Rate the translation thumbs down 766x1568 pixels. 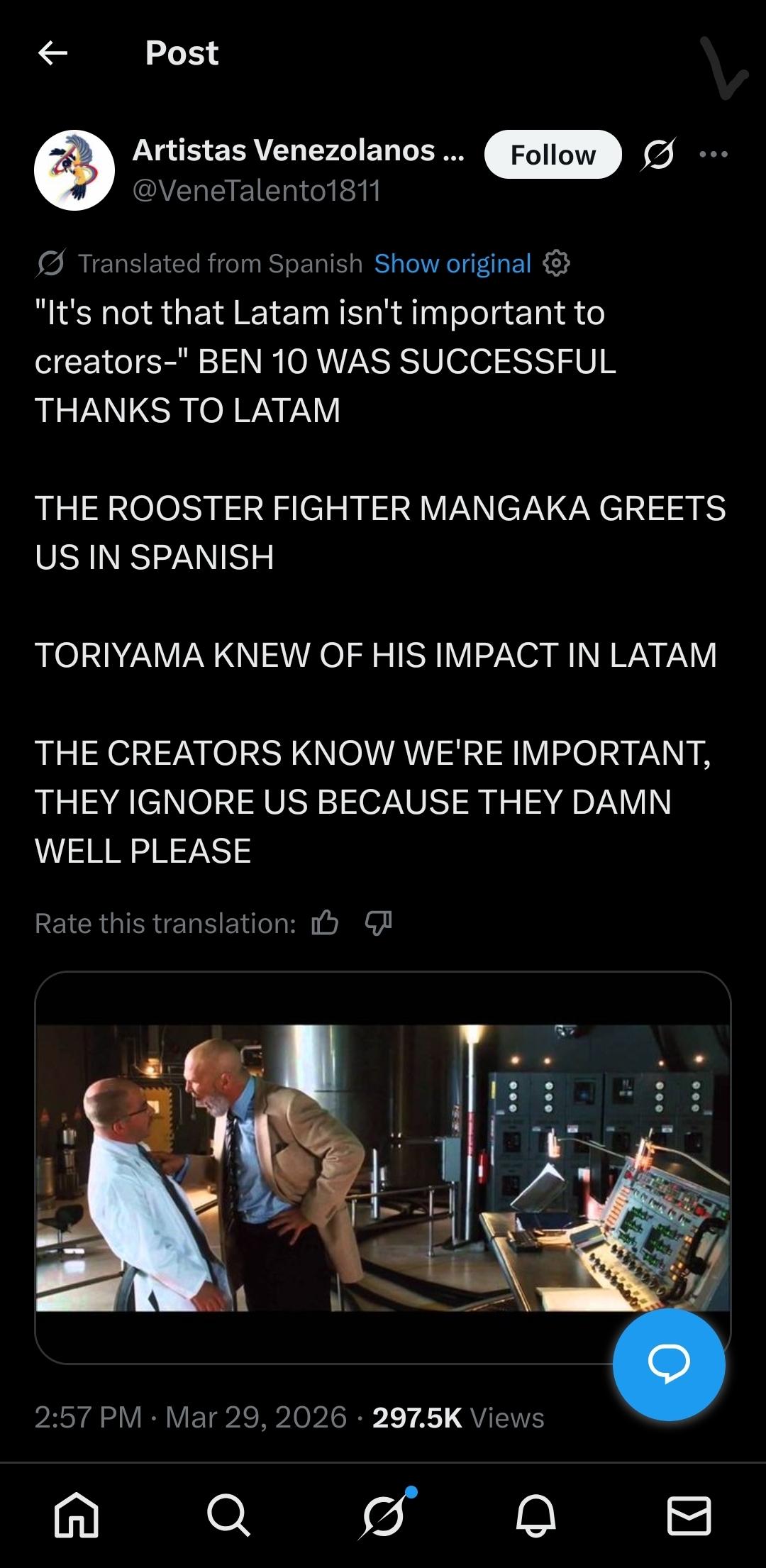[378, 923]
